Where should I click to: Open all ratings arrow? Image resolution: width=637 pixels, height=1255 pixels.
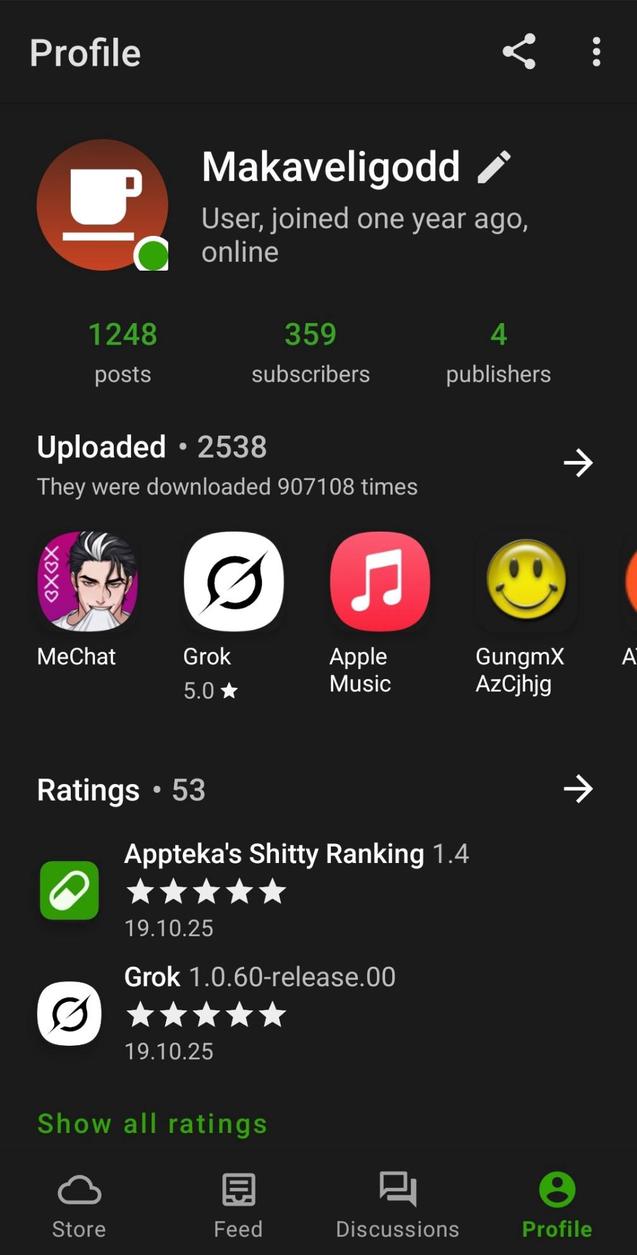tap(578, 789)
